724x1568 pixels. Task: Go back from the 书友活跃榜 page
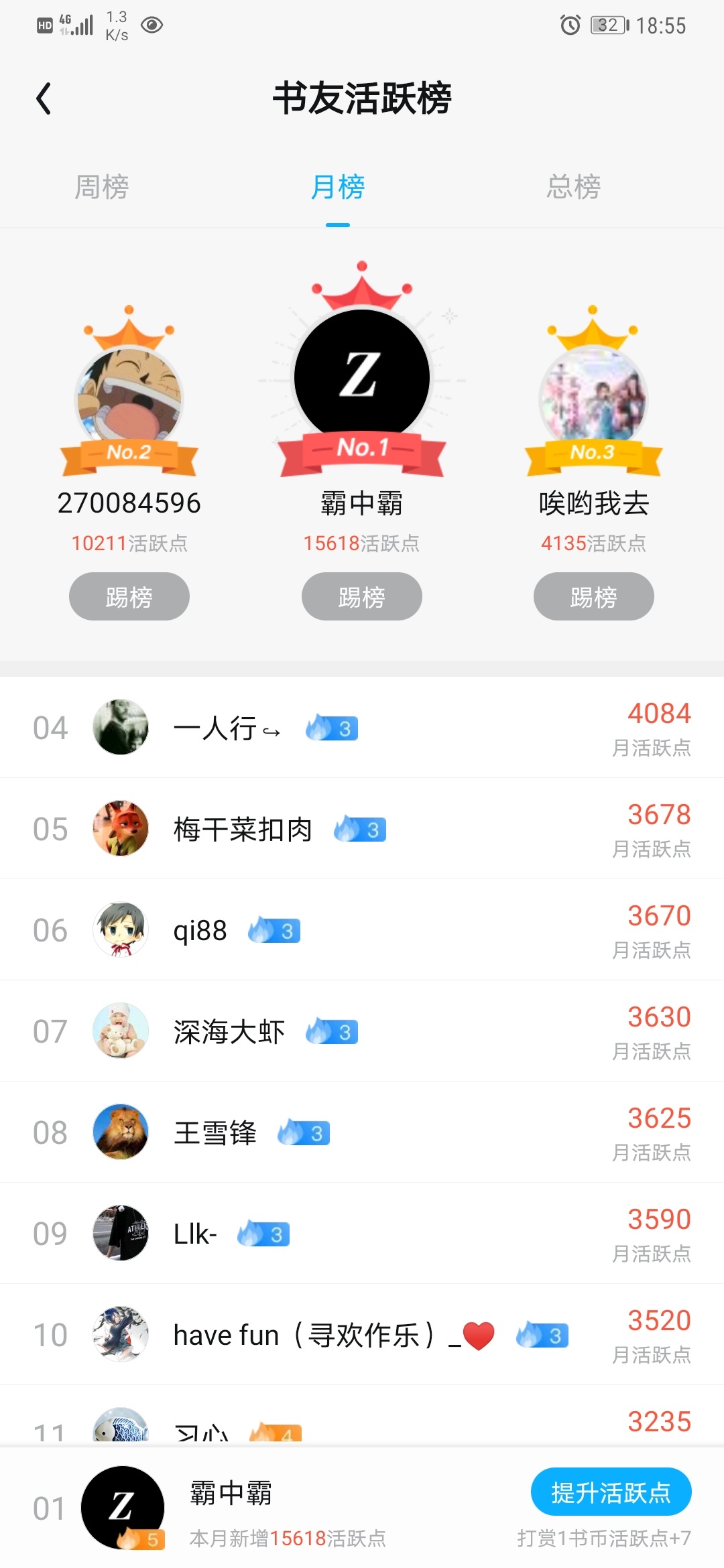pos(44,99)
